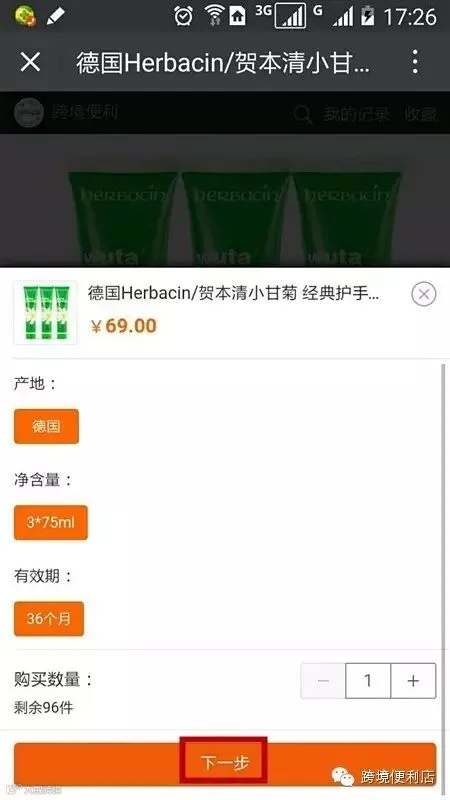
Task: Select the 德国 origin chip
Action: pyautogui.click(x=46, y=426)
